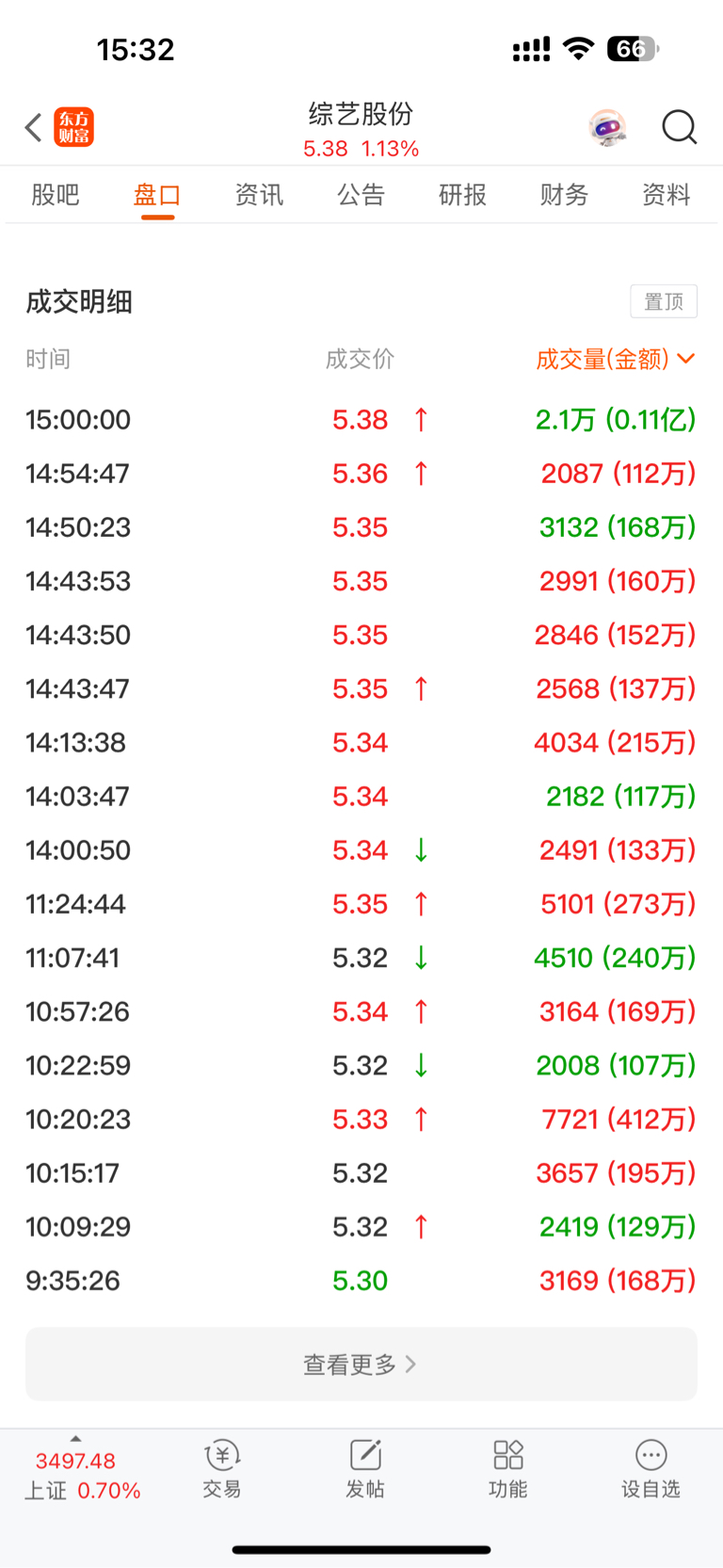Open the robot assistant avatar
Image resolution: width=723 pixels, height=1568 pixels.
point(608,127)
